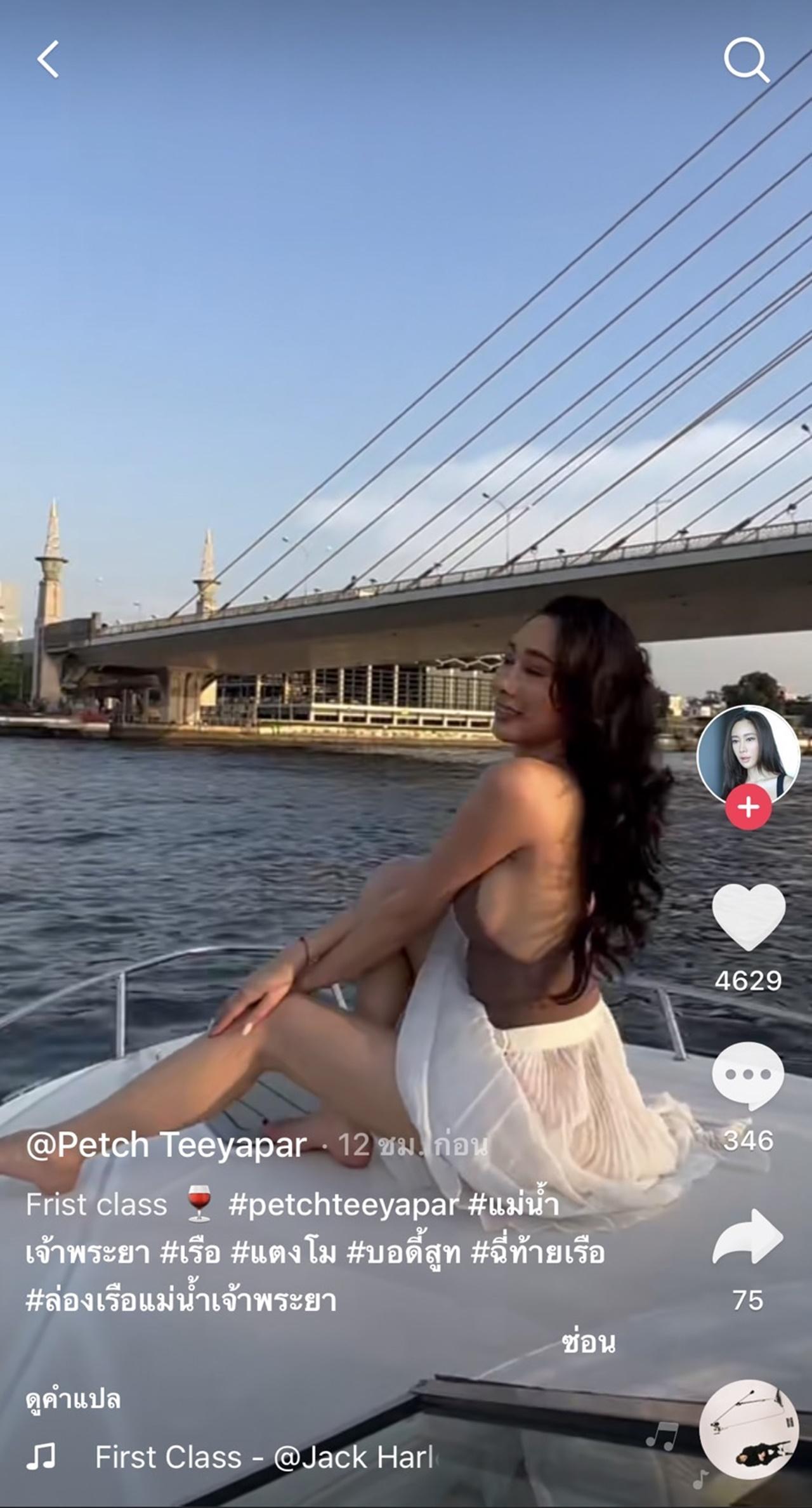Open the @Petch Teeyapar username
The image size is (812, 1508).
point(166,1144)
